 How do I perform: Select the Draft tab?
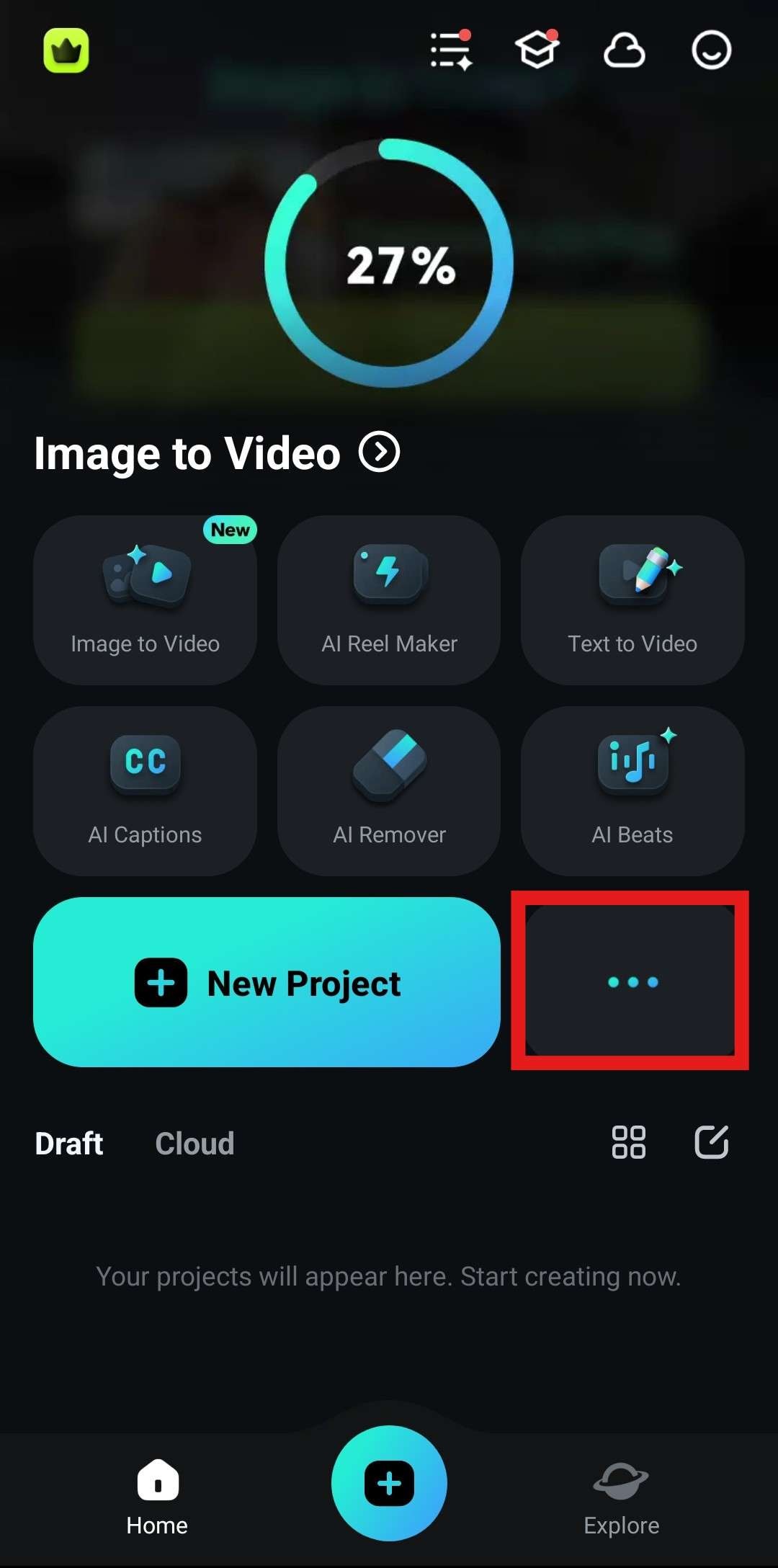point(69,1144)
